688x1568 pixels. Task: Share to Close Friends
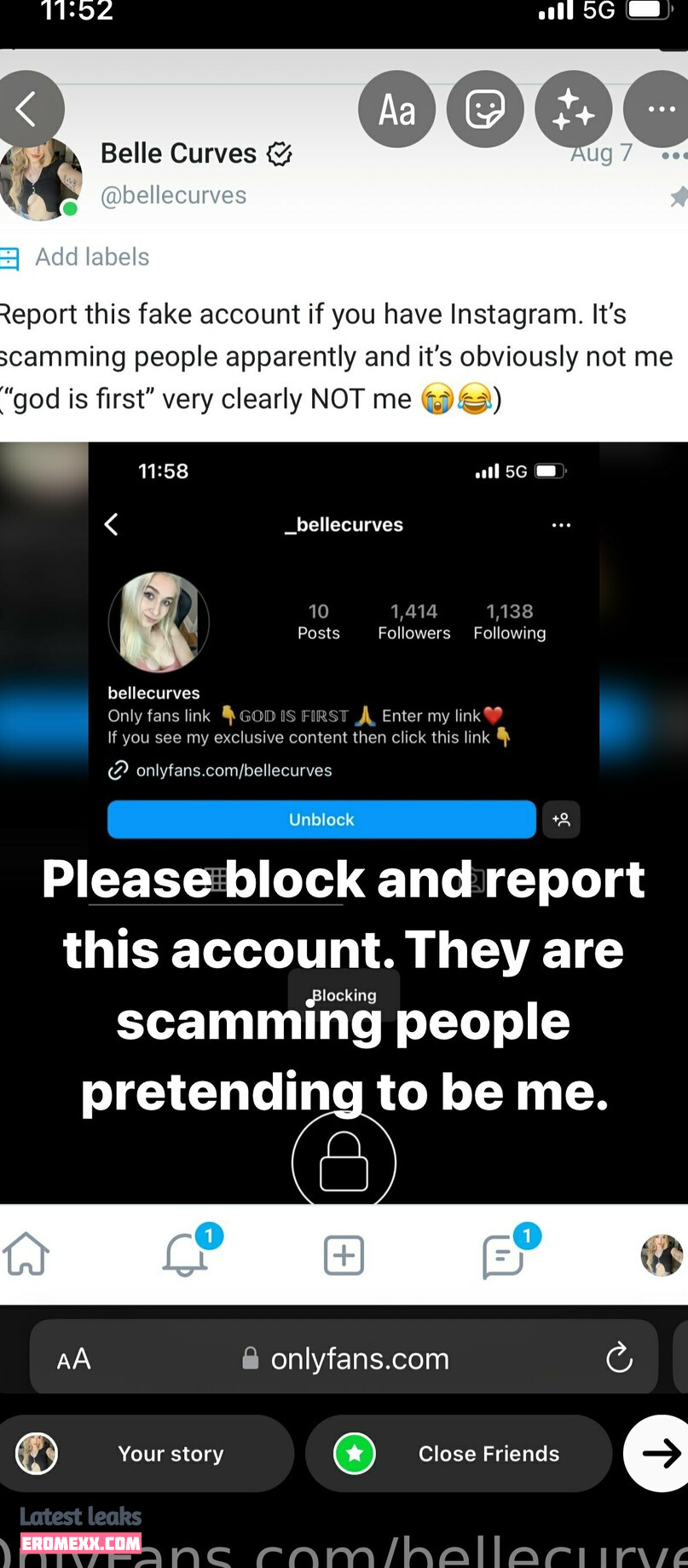click(459, 1453)
